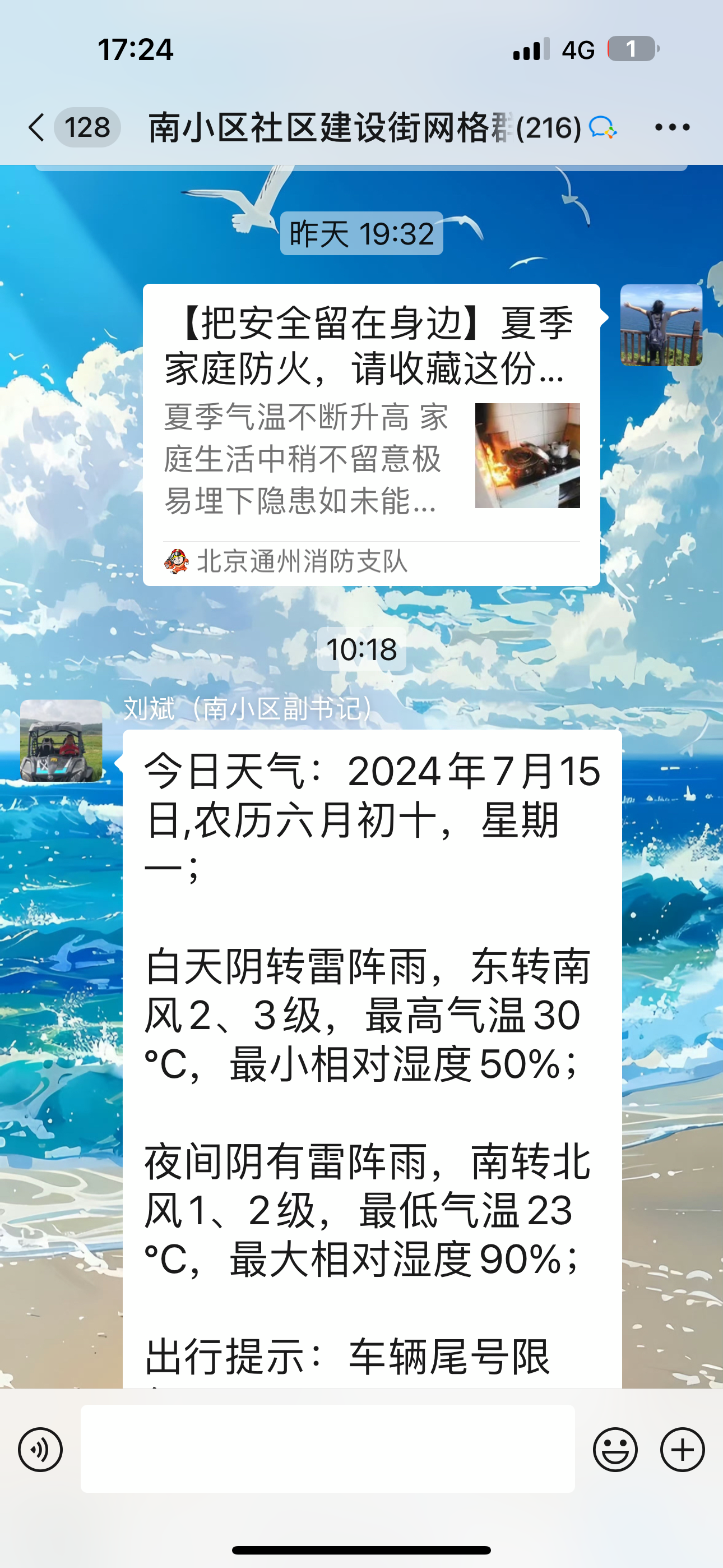View own profile avatar beside article

[x=661, y=325]
